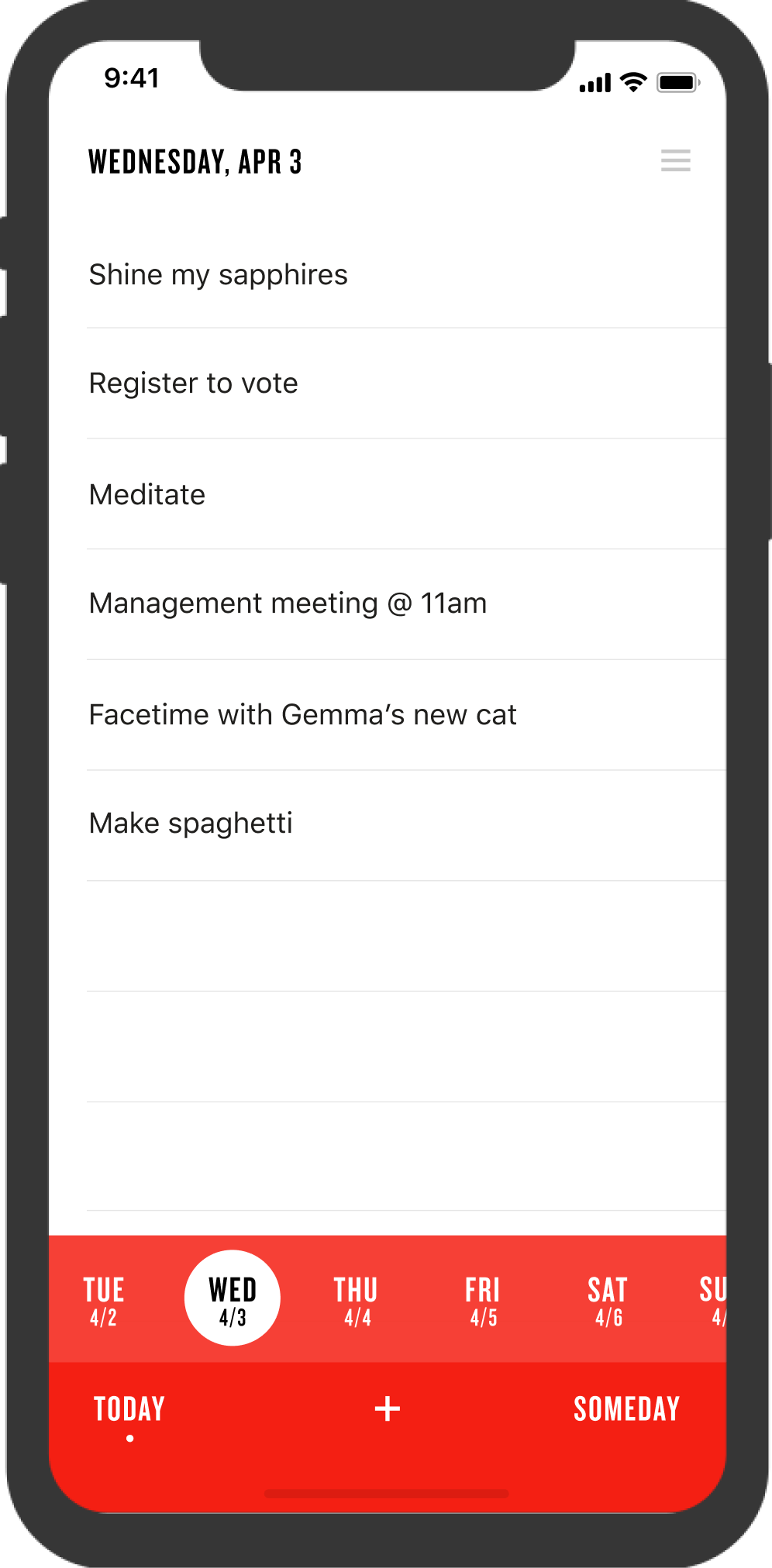This screenshot has height=1568, width=772.
Task: Tap the Meditate task
Action: pos(147,495)
